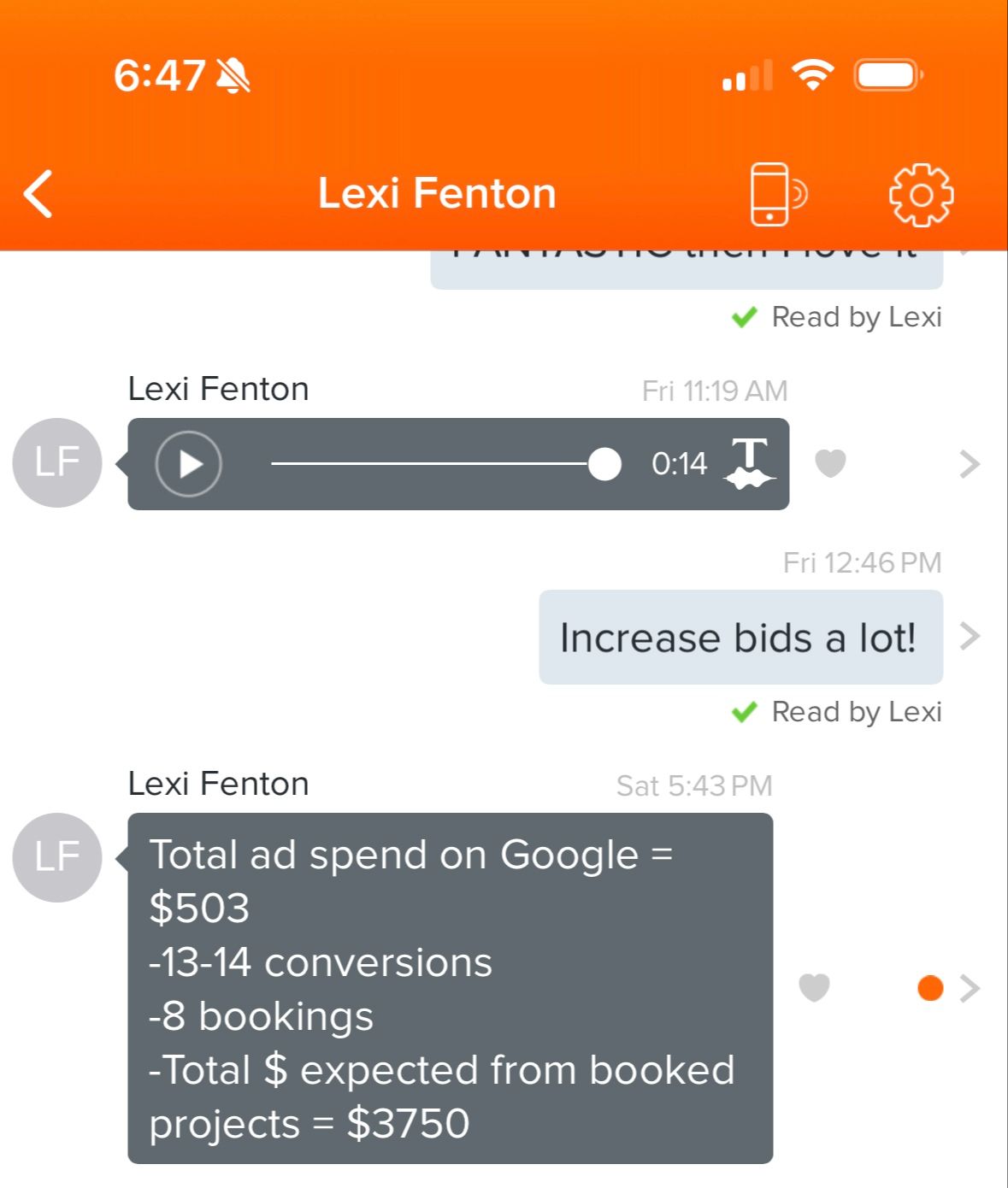1008x1188 pixels.
Task: Like the 0:14 voice message
Action: (830, 463)
